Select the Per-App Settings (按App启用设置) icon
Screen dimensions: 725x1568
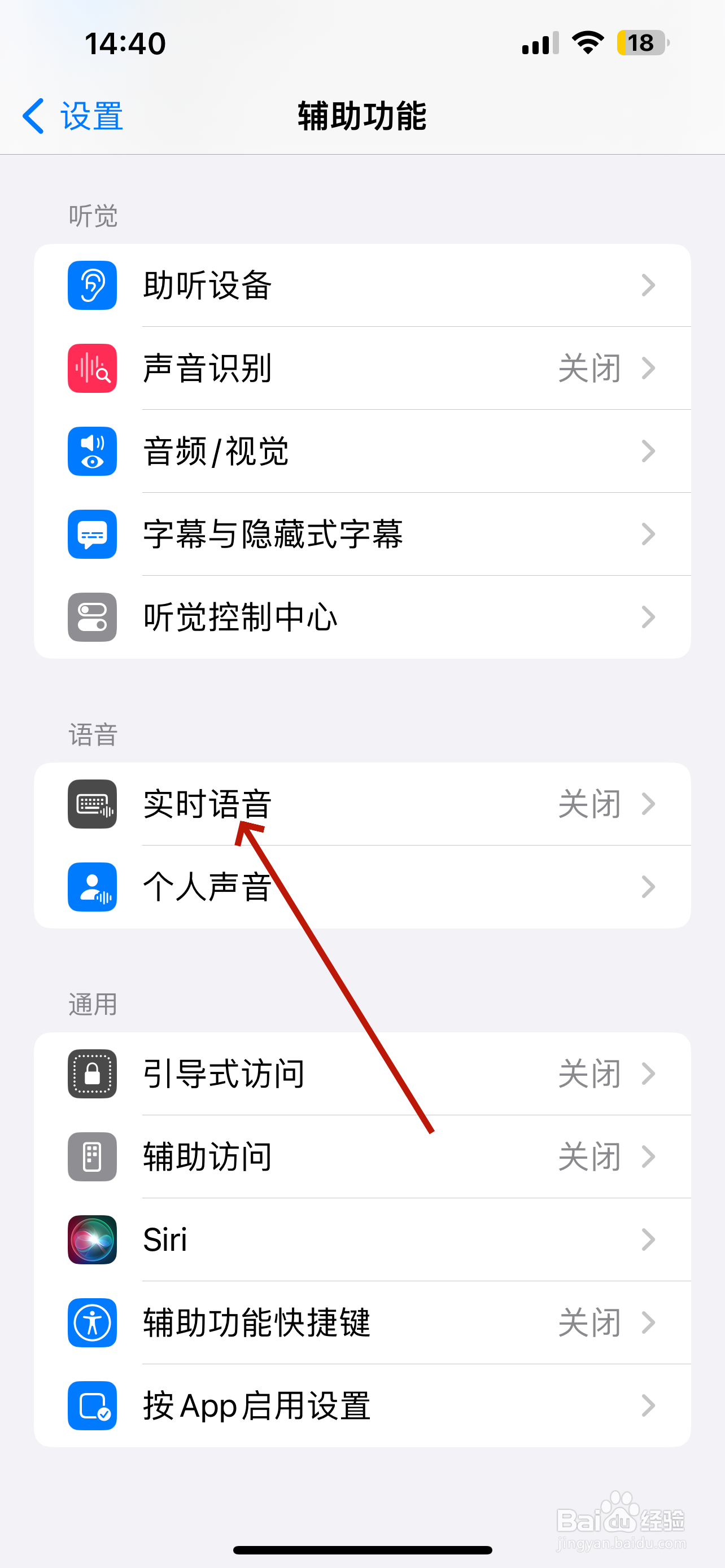(x=92, y=1407)
